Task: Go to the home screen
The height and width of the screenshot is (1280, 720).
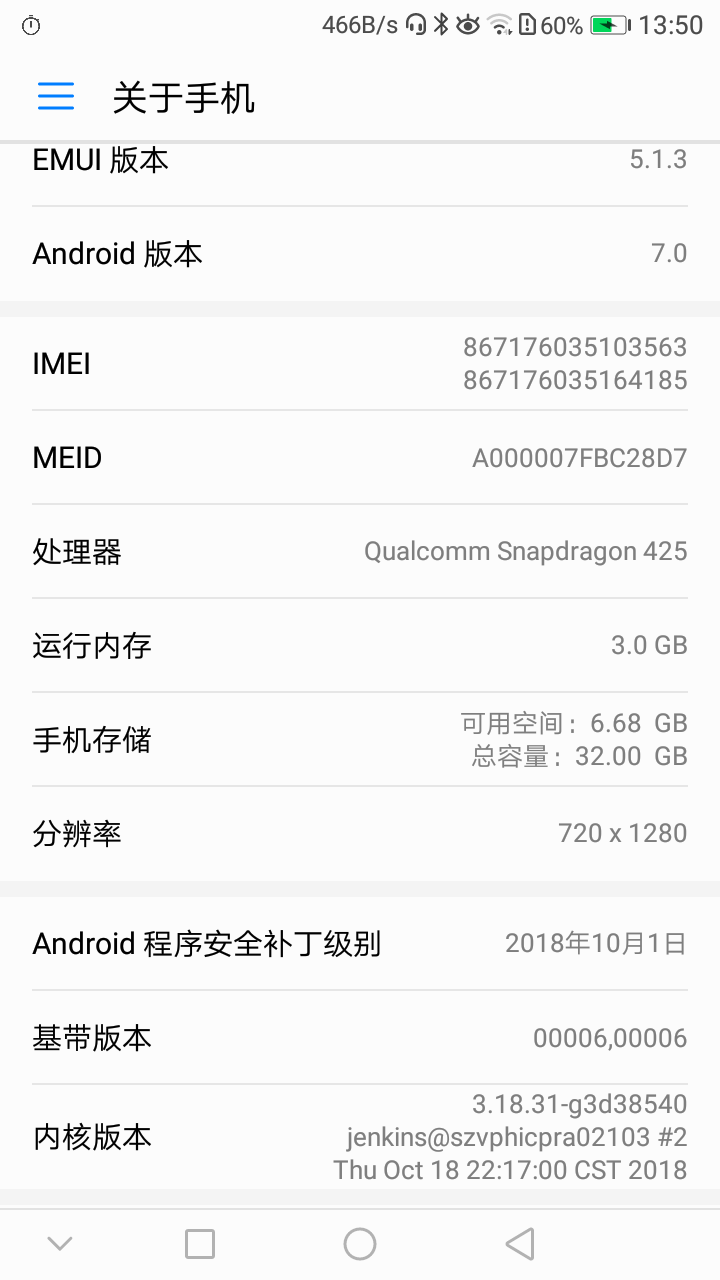Action: 360,1244
